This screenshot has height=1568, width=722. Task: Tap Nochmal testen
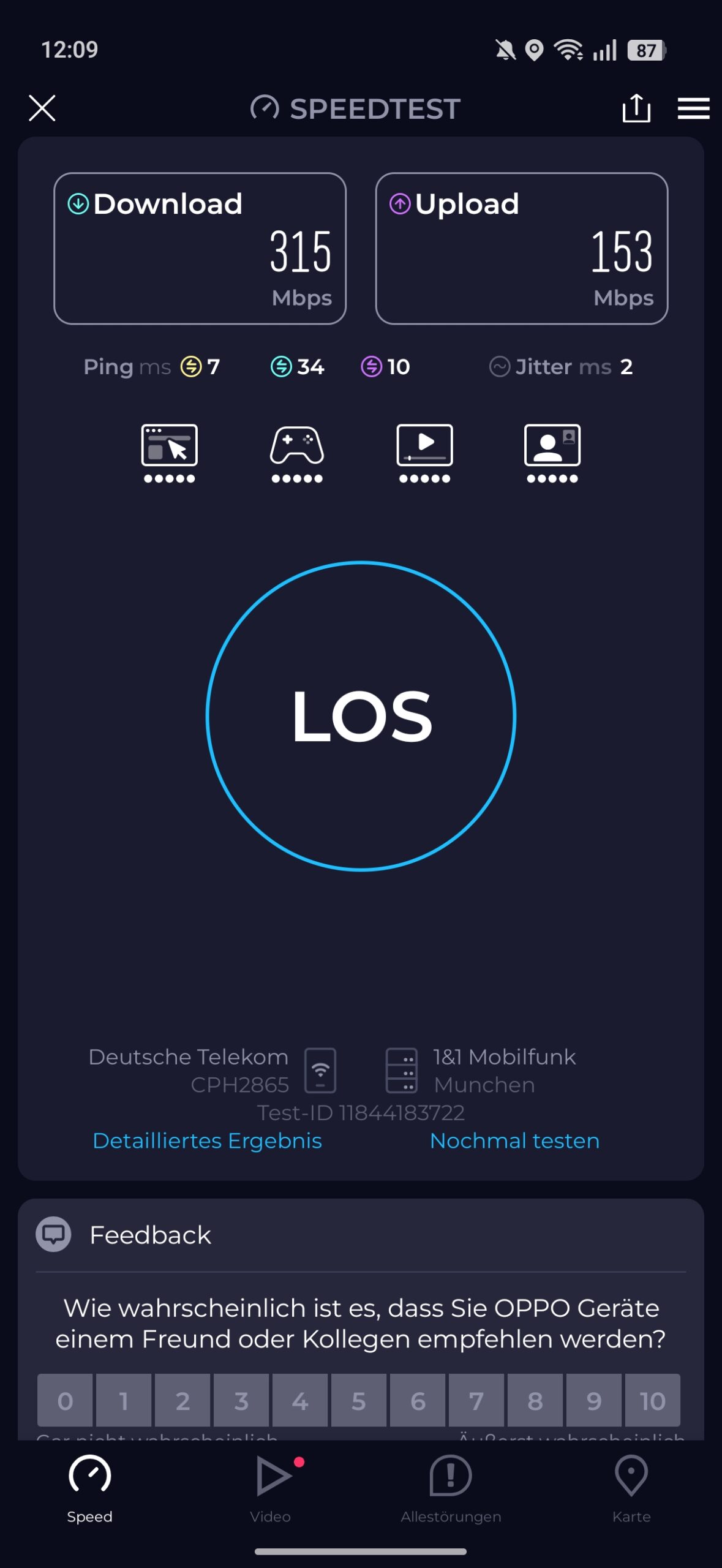tap(514, 1140)
